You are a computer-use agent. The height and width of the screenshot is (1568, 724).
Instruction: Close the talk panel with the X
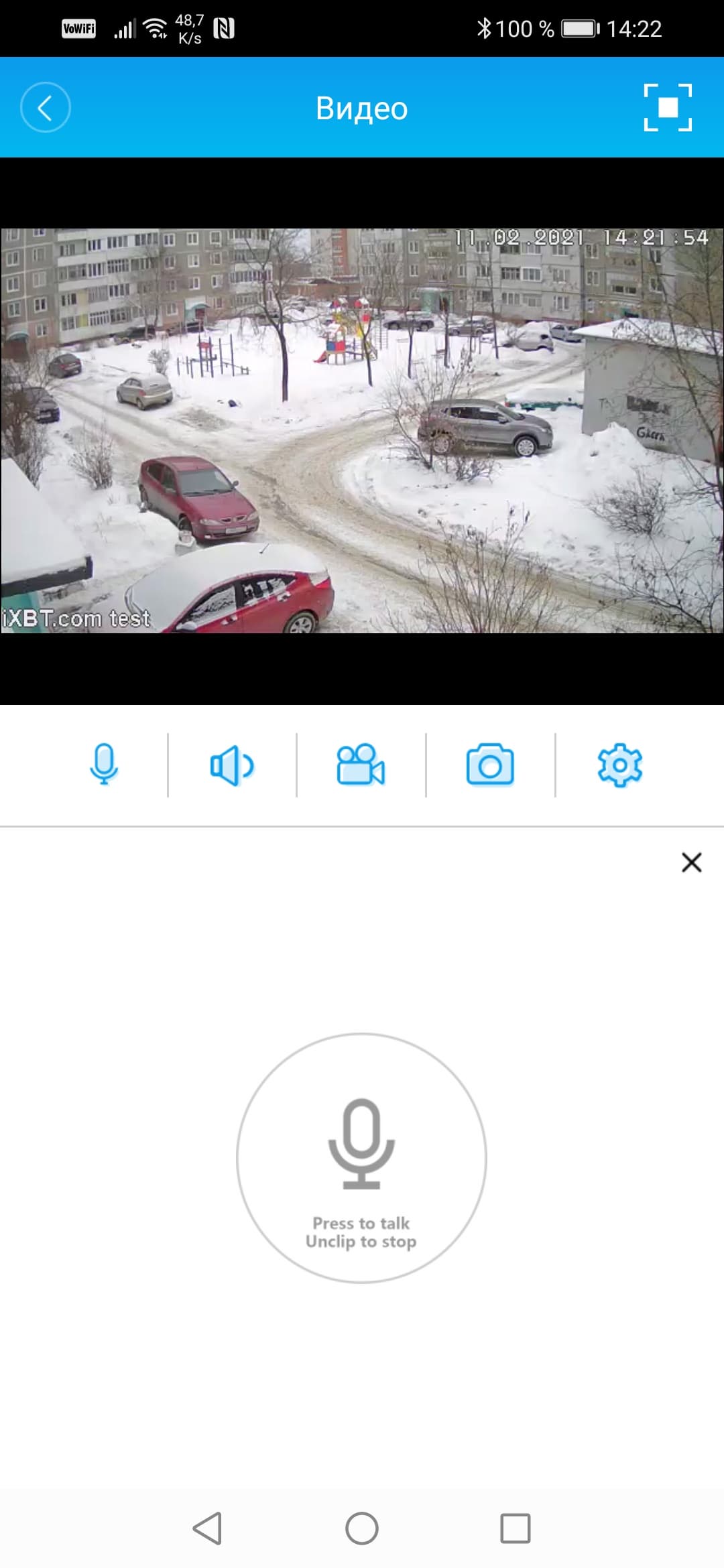click(x=691, y=862)
